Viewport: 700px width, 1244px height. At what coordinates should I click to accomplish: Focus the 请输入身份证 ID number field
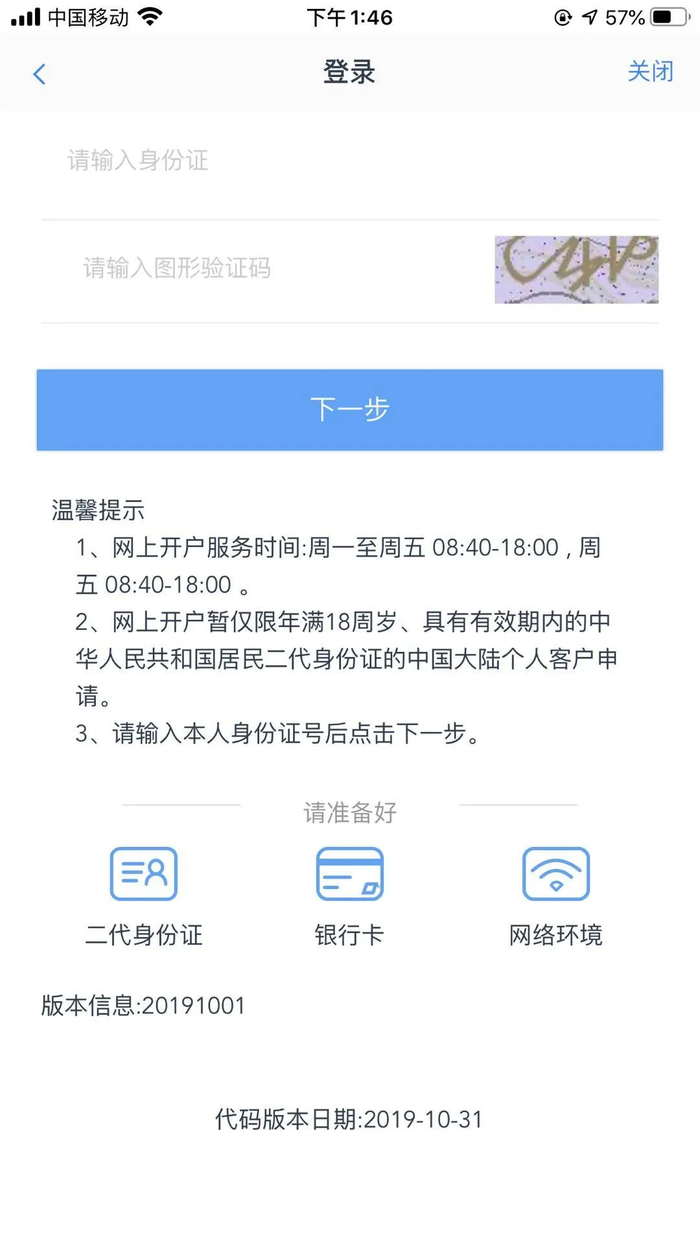pyautogui.click(x=350, y=161)
